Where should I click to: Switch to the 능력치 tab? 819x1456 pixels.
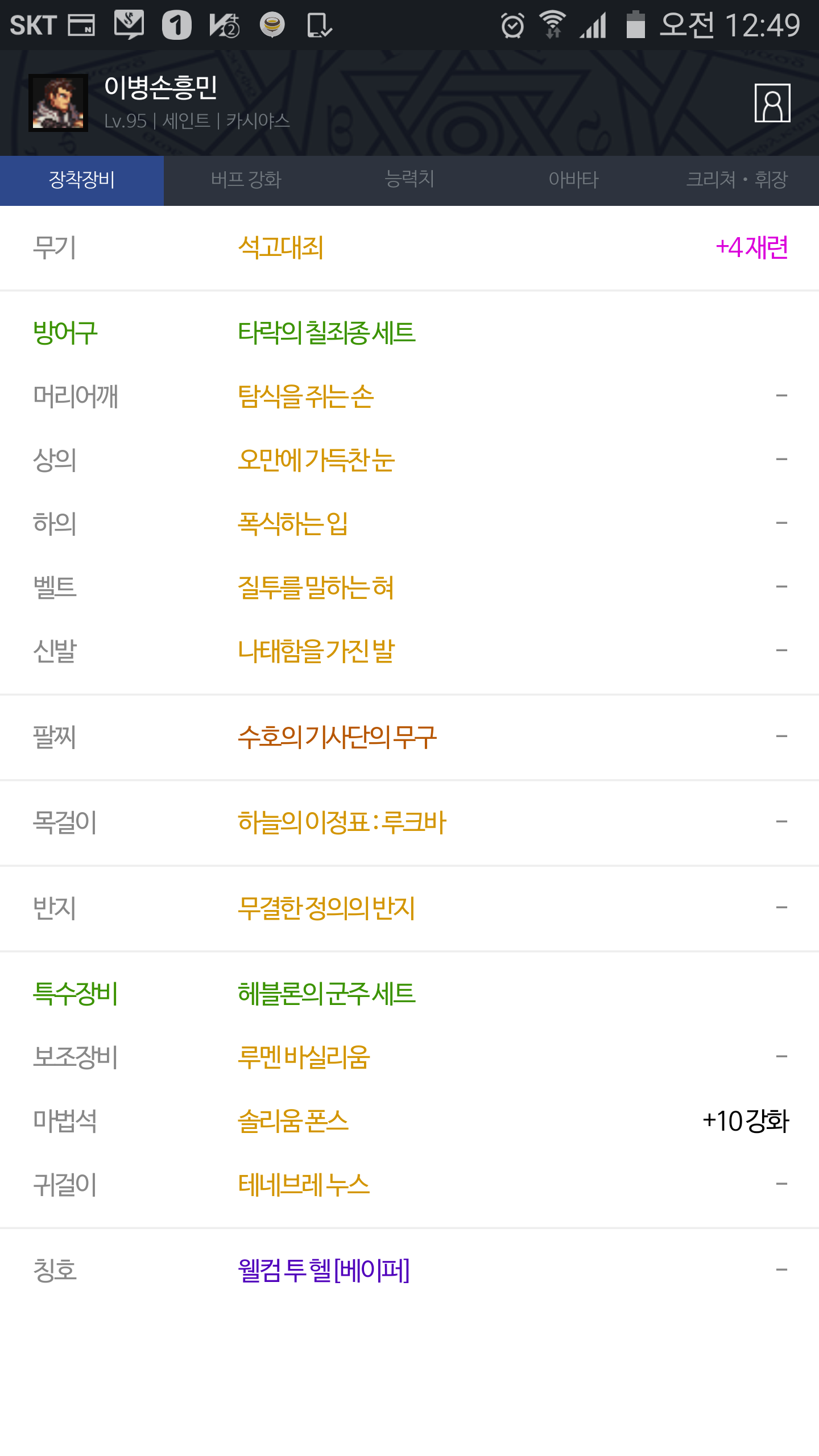pos(409,180)
